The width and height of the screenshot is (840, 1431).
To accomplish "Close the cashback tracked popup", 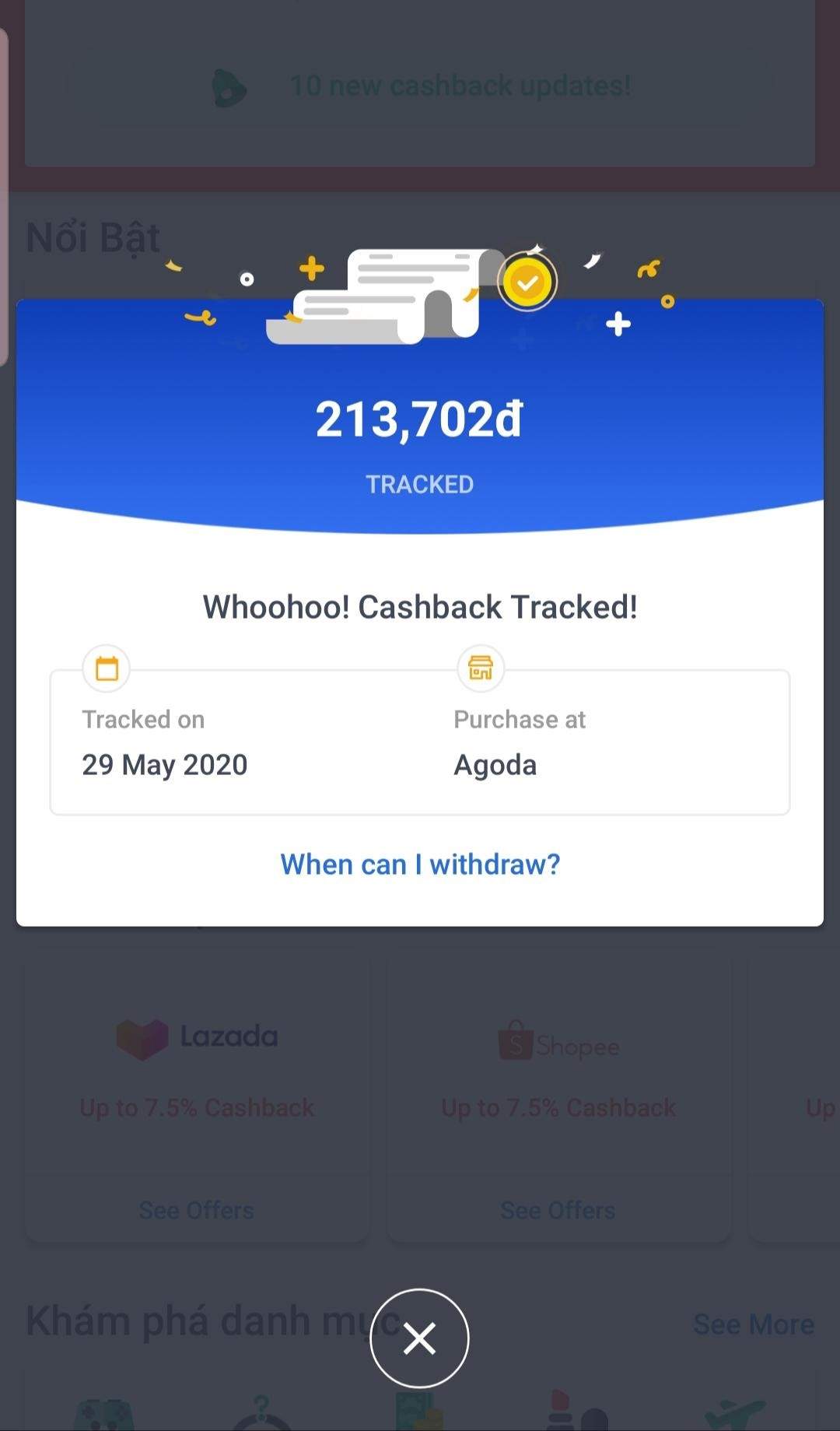I will pos(419,1338).
